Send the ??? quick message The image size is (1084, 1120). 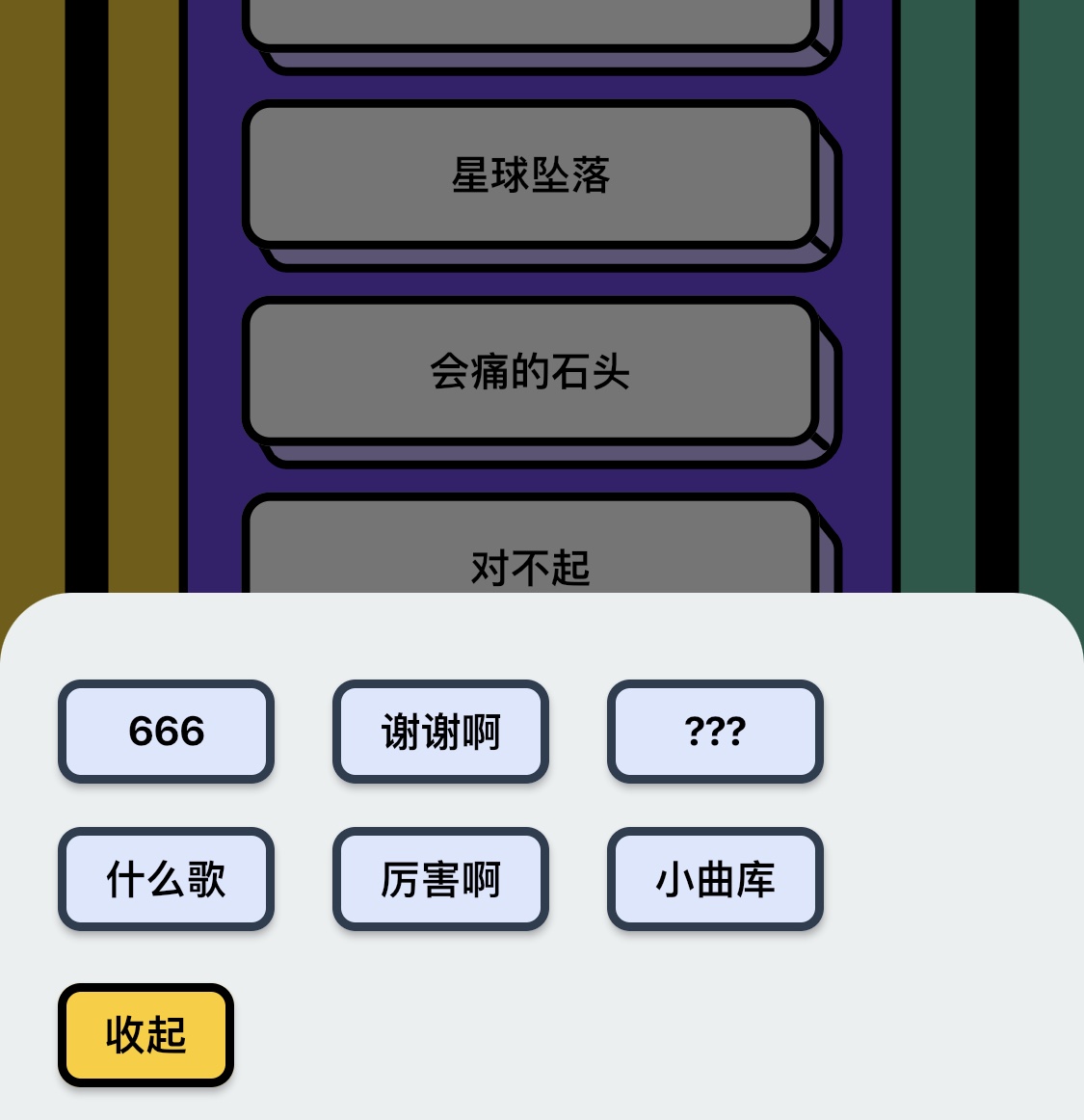point(715,732)
